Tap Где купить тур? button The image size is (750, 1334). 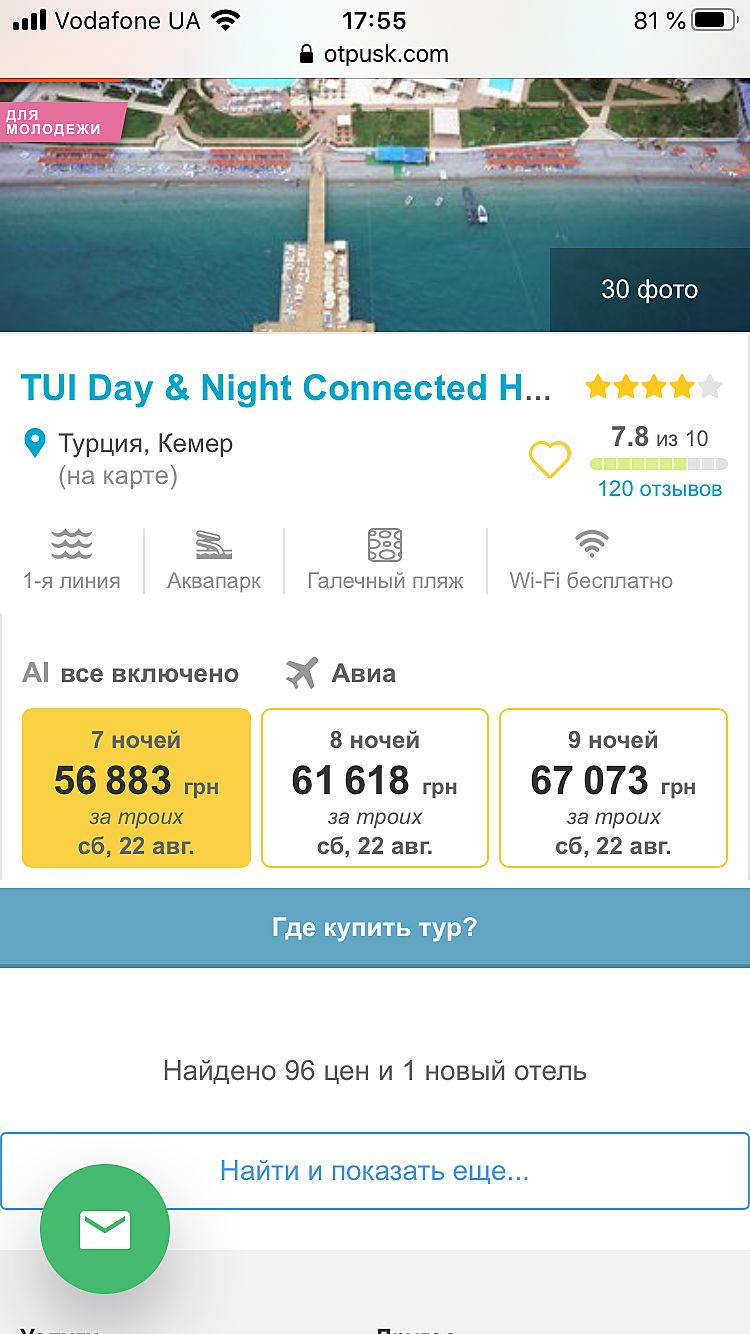coord(375,927)
